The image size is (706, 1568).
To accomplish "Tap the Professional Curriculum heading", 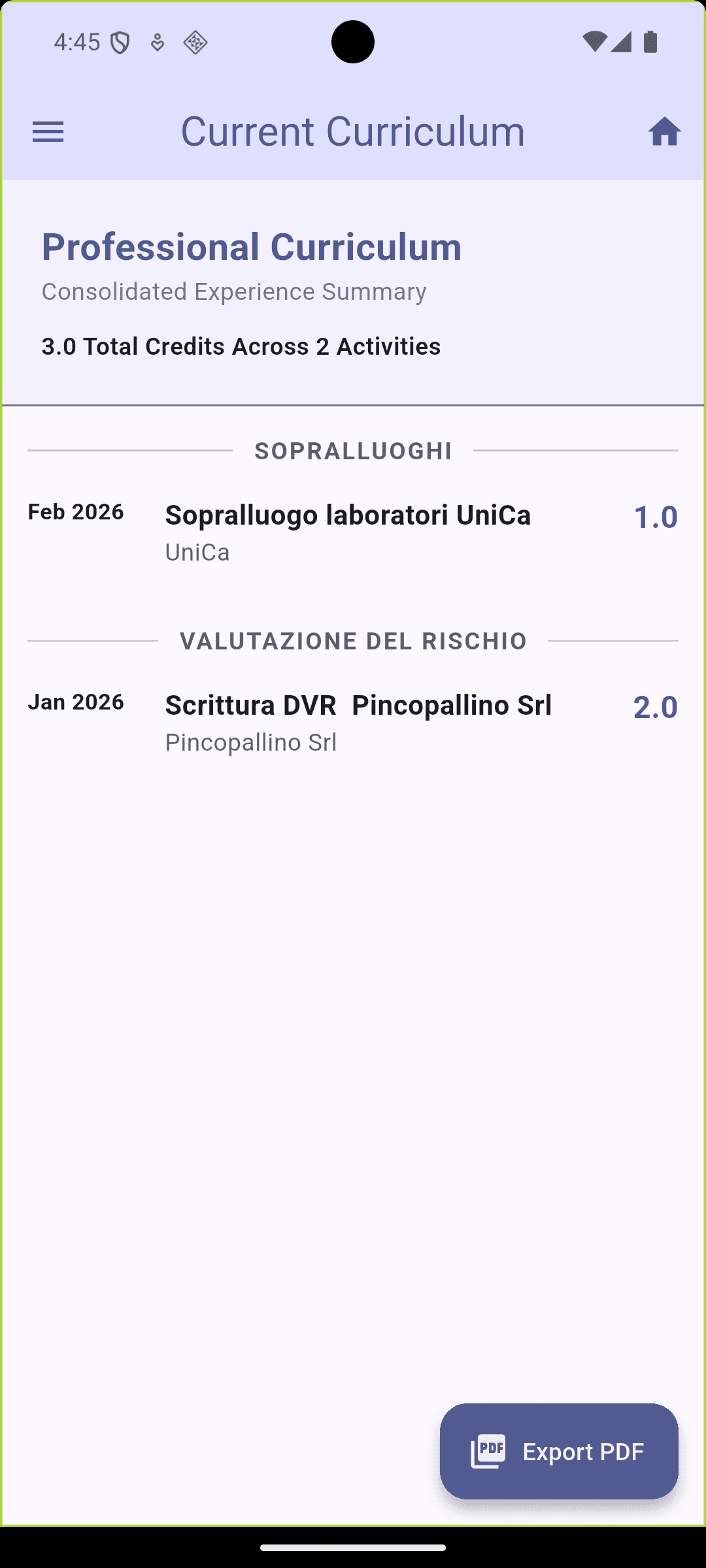I will click(x=251, y=248).
